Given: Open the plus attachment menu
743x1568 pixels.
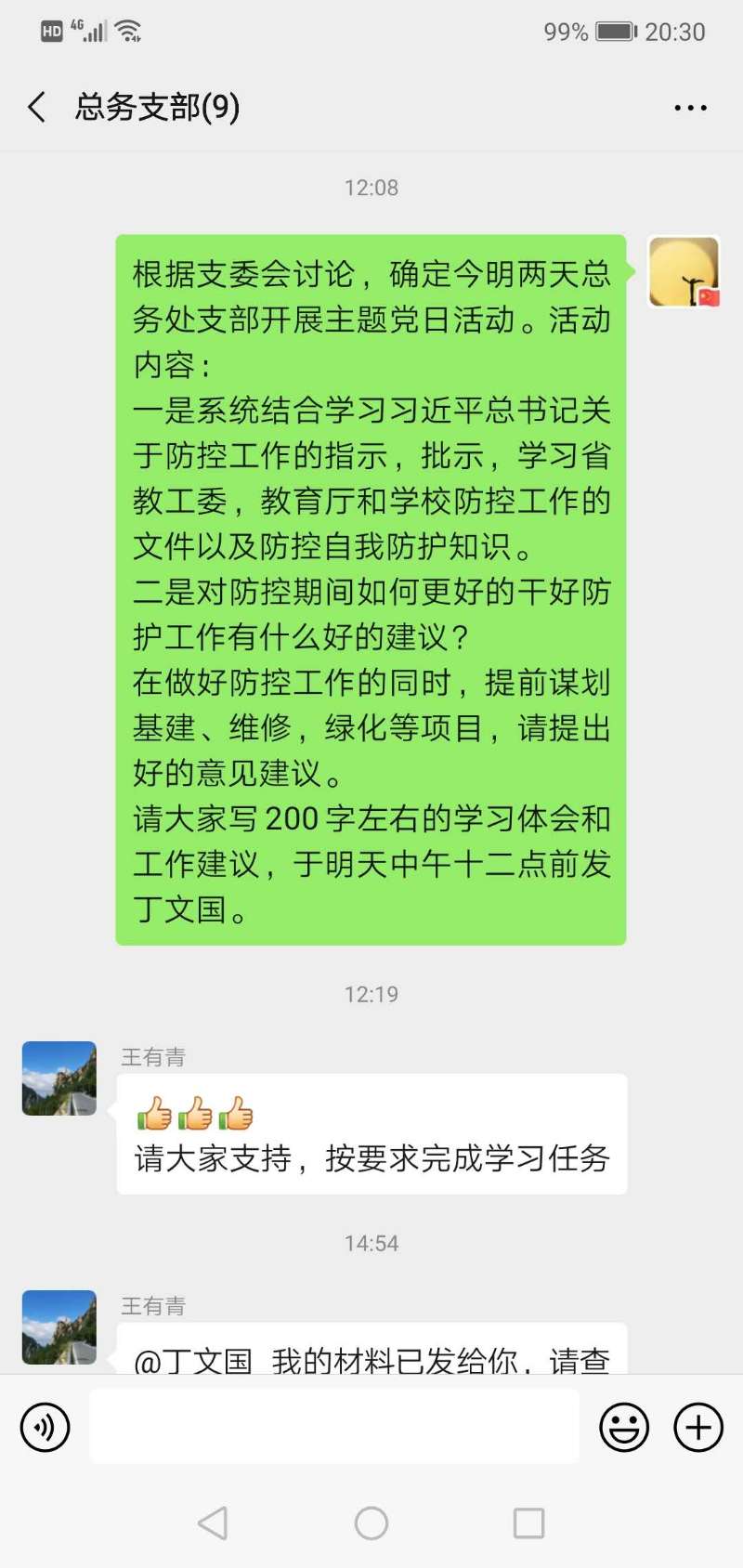Looking at the screenshot, I should click(x=698, y=1427).
